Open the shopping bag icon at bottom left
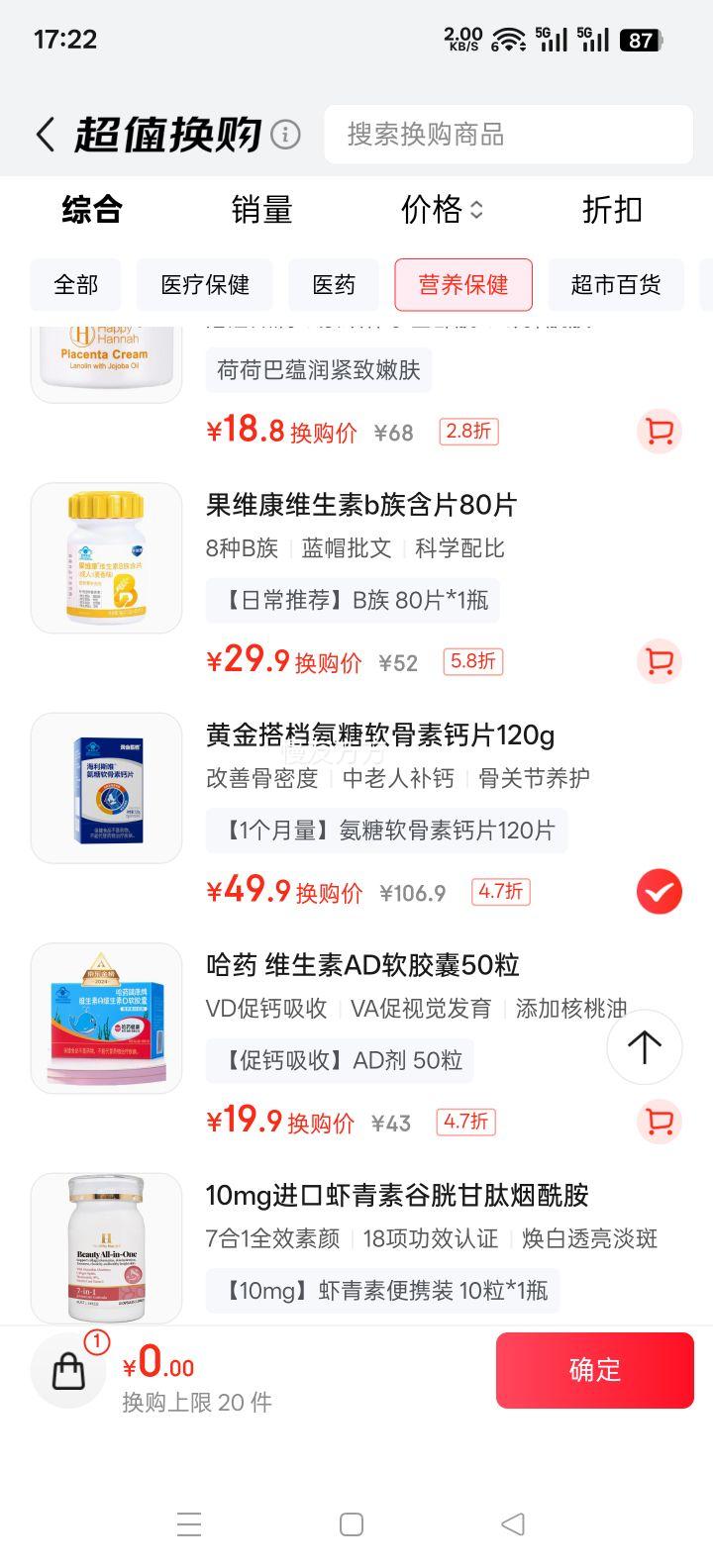 coord(67,1370)
